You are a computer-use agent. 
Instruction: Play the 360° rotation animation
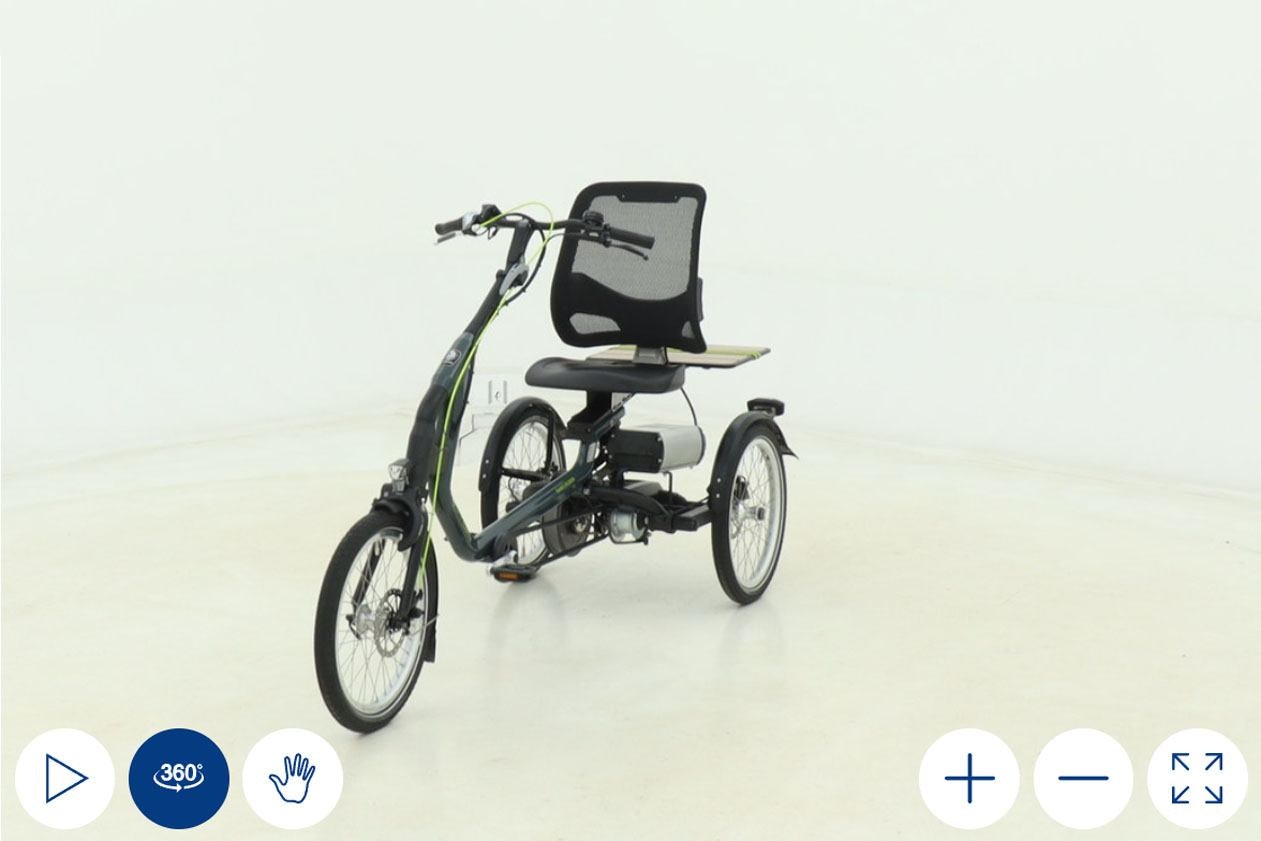click(x=65, y=779)
